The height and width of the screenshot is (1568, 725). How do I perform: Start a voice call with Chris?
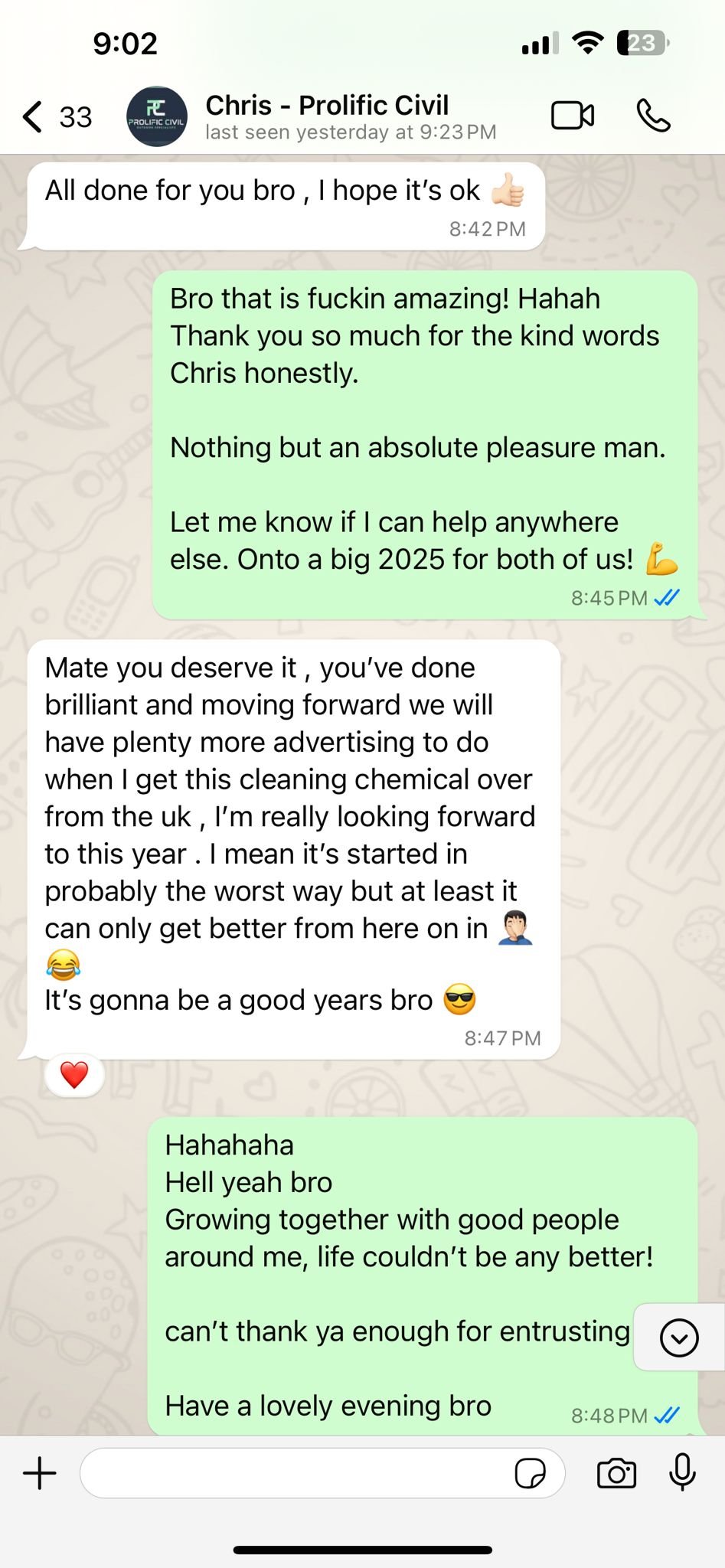click(x=653, y=116)
